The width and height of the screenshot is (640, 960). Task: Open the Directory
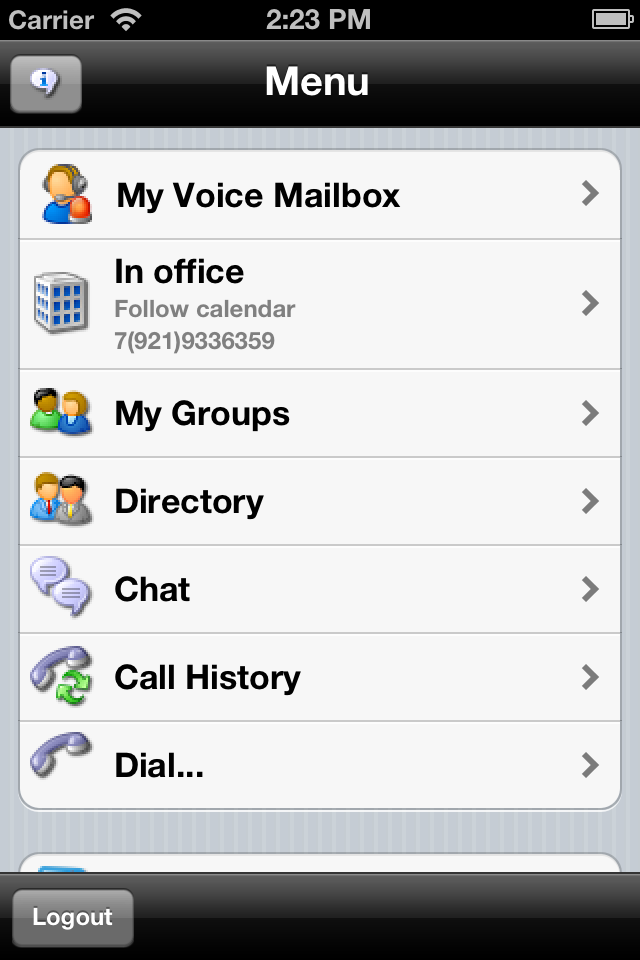click(x=320, y=501)
